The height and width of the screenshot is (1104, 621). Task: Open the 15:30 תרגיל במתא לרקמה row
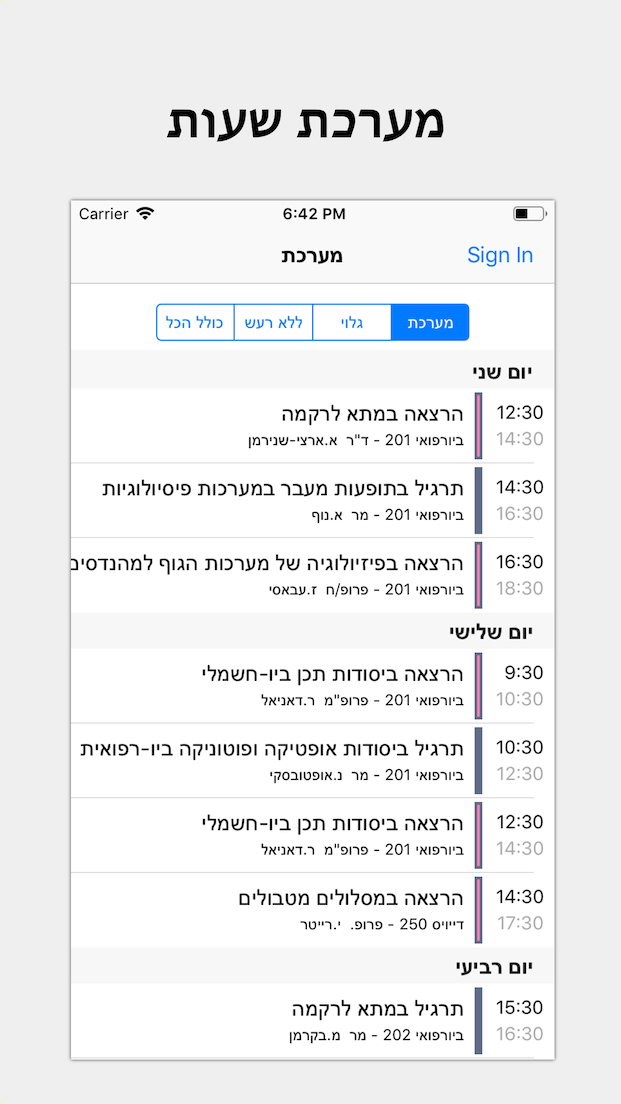tap(313, 1020)
